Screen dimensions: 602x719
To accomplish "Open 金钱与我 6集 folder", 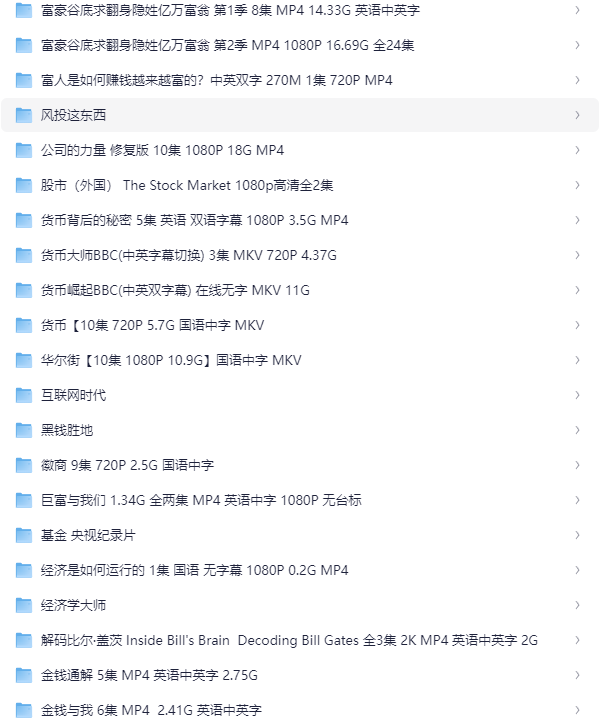I will (x=151, y=710).
